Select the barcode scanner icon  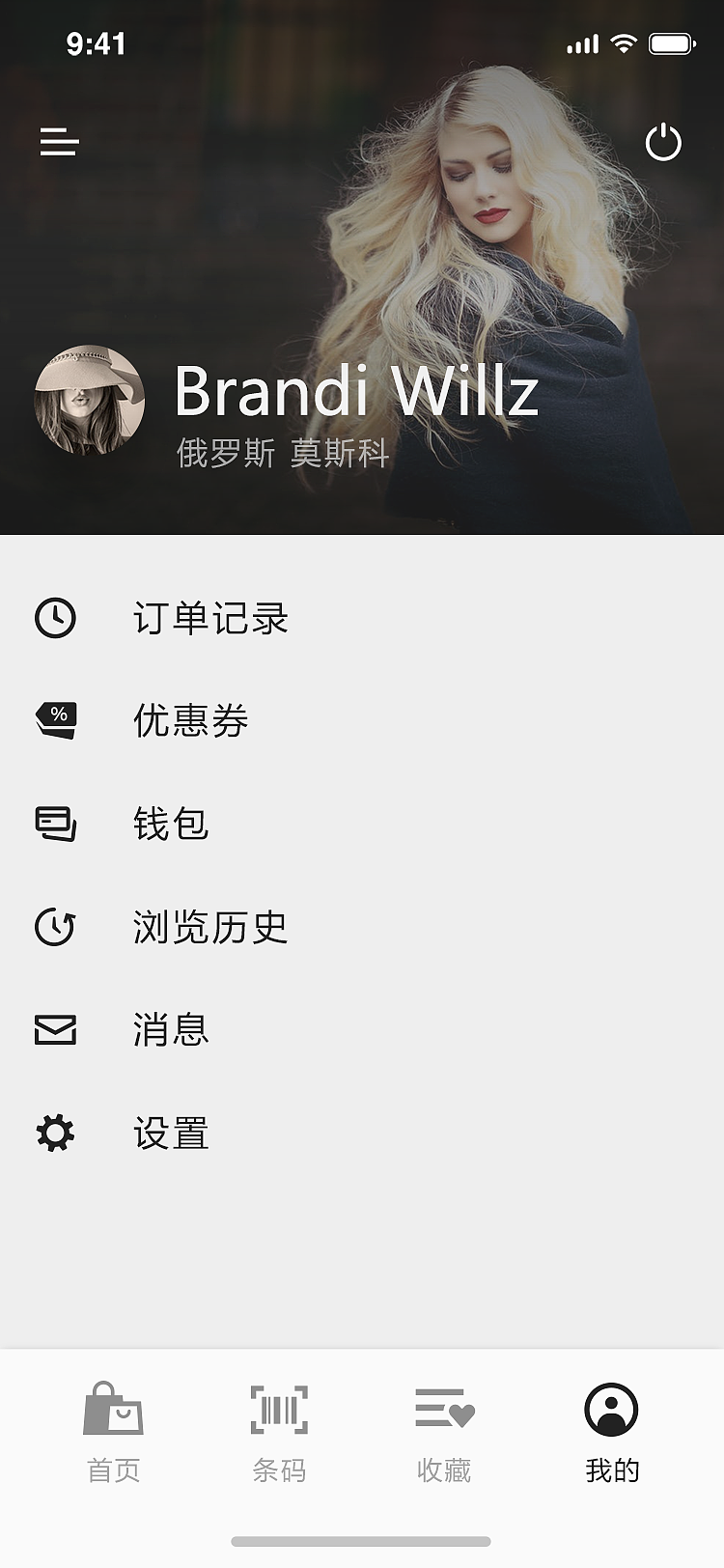pos(279,1411)
